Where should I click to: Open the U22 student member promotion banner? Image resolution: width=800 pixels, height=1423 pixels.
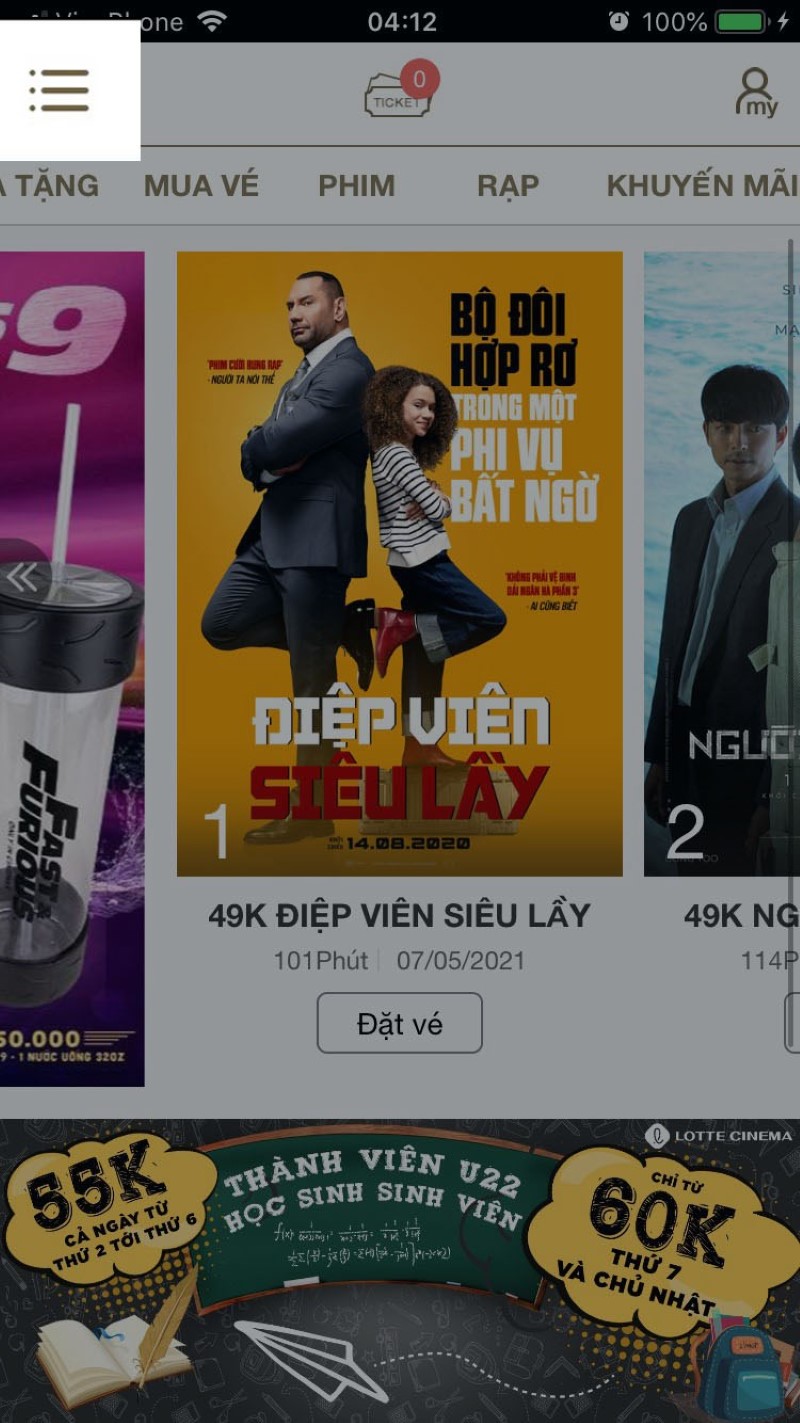399,1270
